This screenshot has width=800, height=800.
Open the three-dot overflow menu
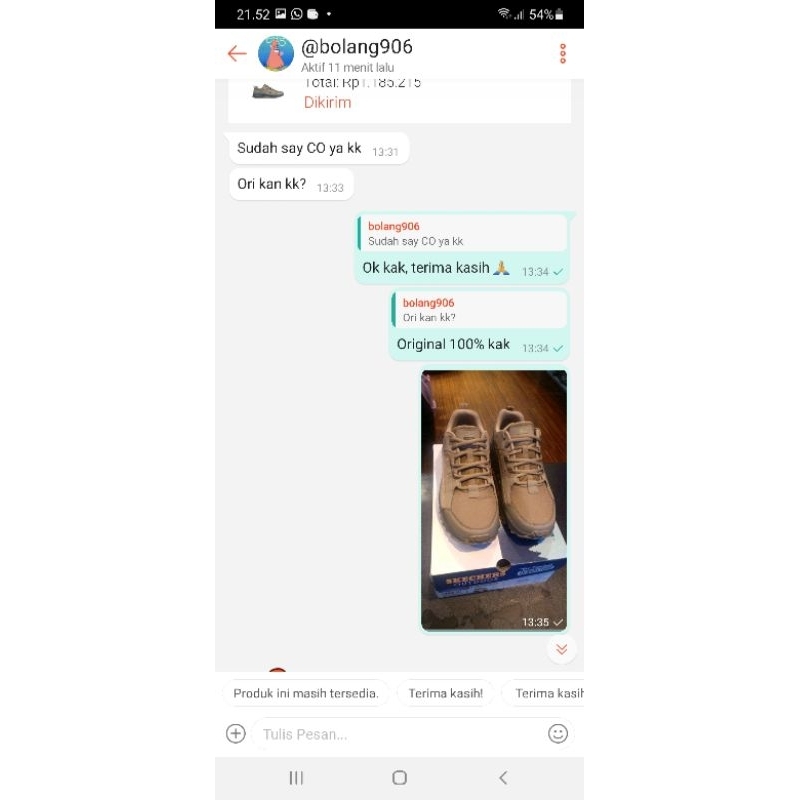[563, 53]
